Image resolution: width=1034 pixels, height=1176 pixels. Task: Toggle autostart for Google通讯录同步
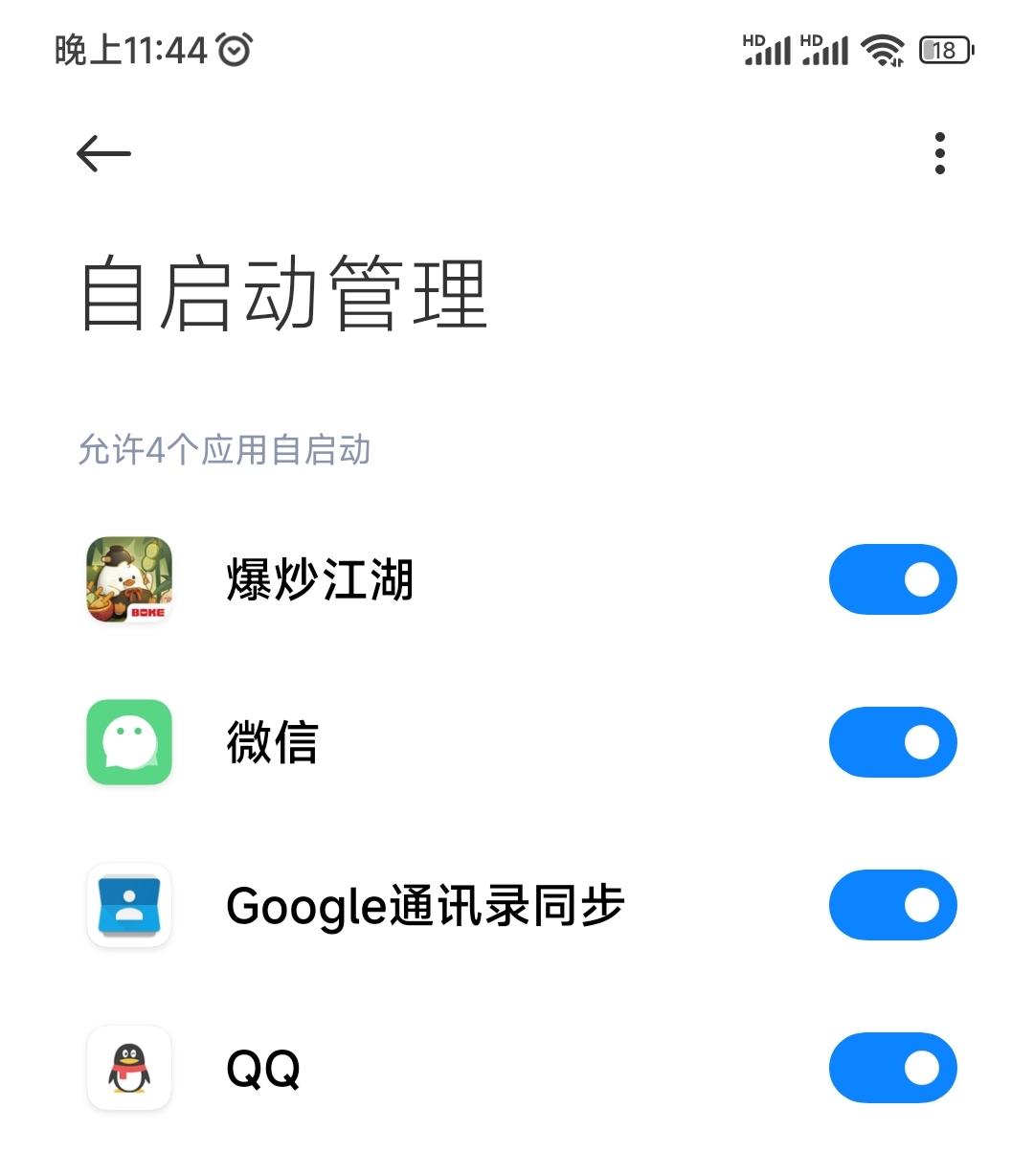click(892, 906)
